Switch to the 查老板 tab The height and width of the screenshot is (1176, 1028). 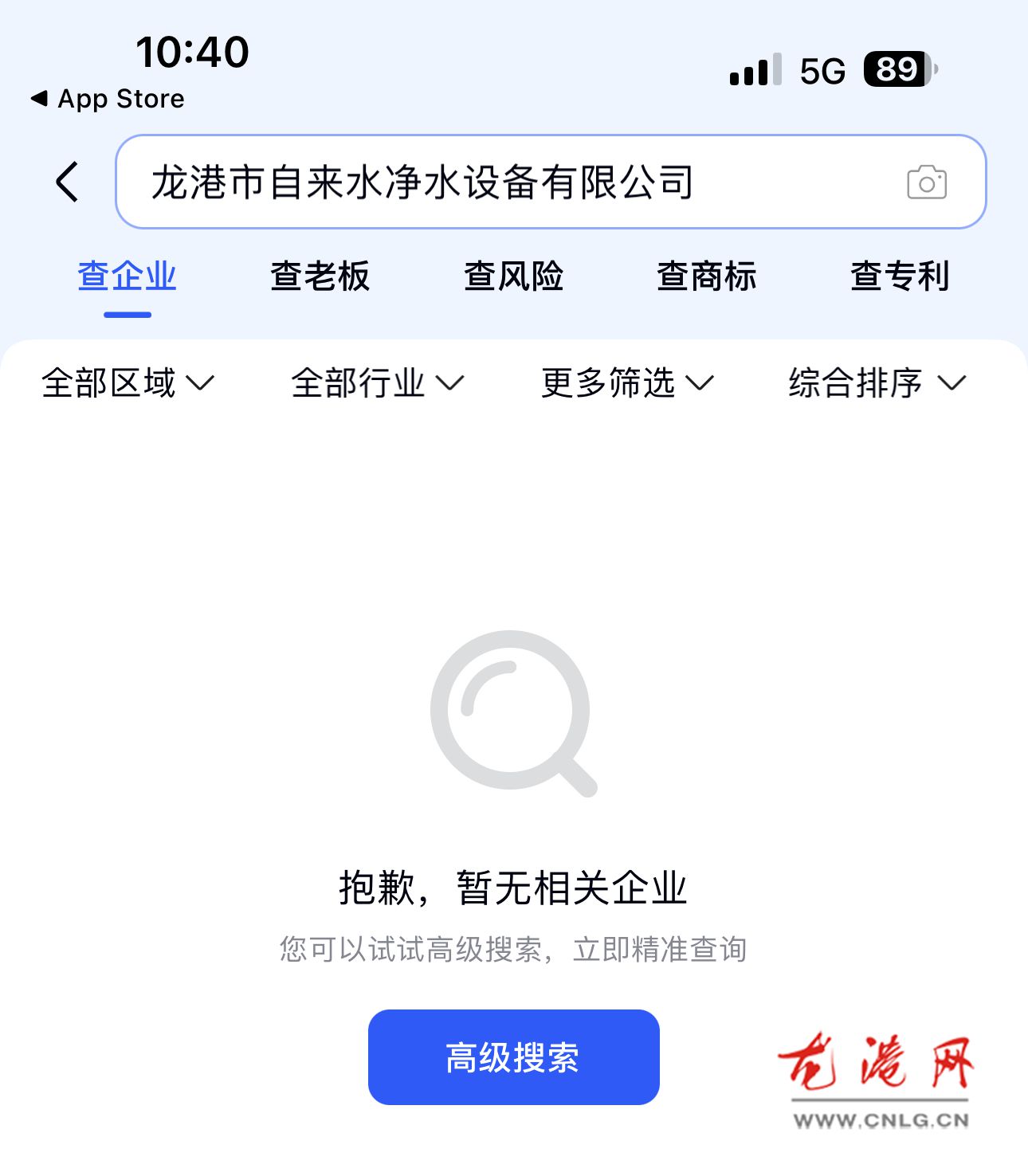[320, 276]
